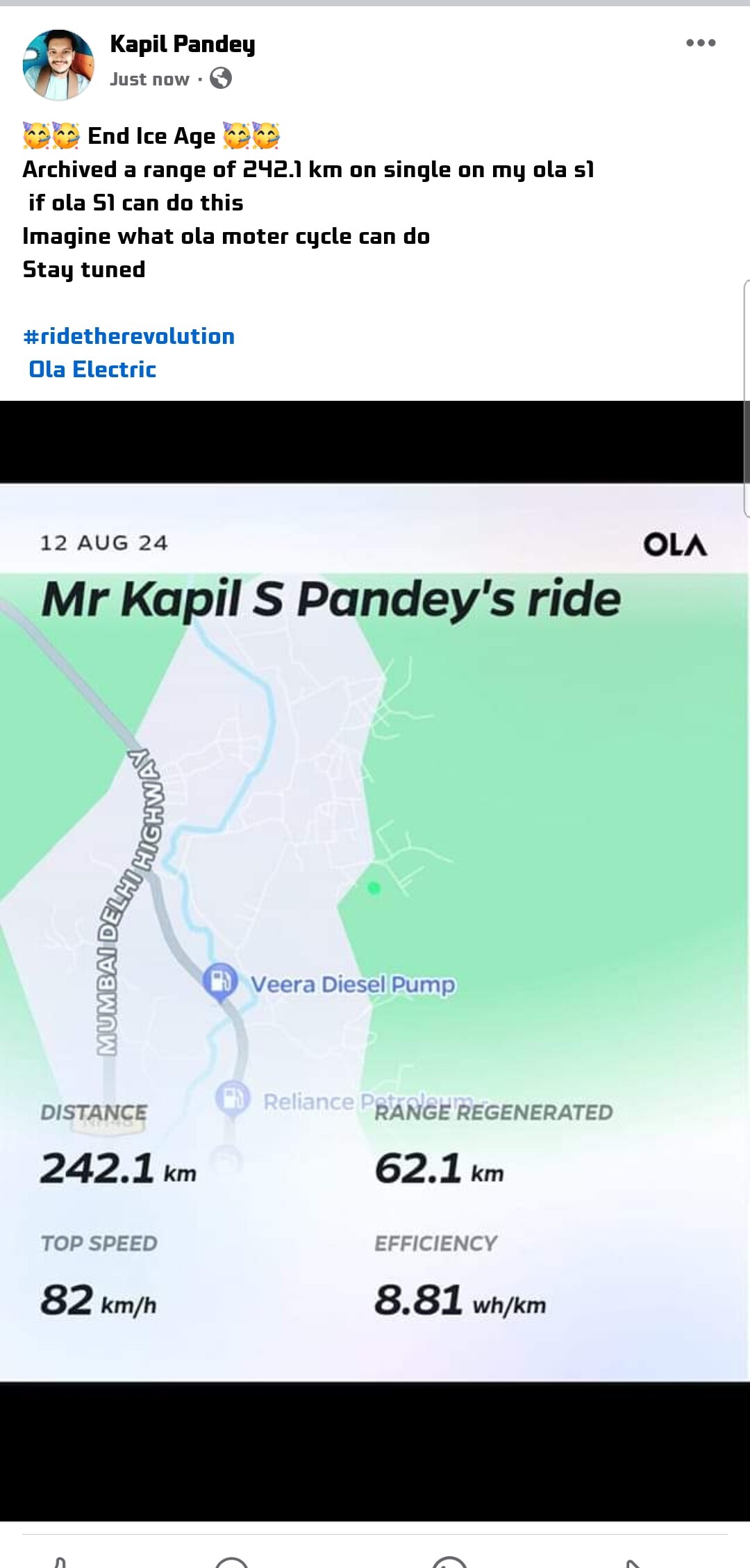Open the #ridetherevolution hashtag
This screenshot has width=750, height=1568.
click(128, 336)
